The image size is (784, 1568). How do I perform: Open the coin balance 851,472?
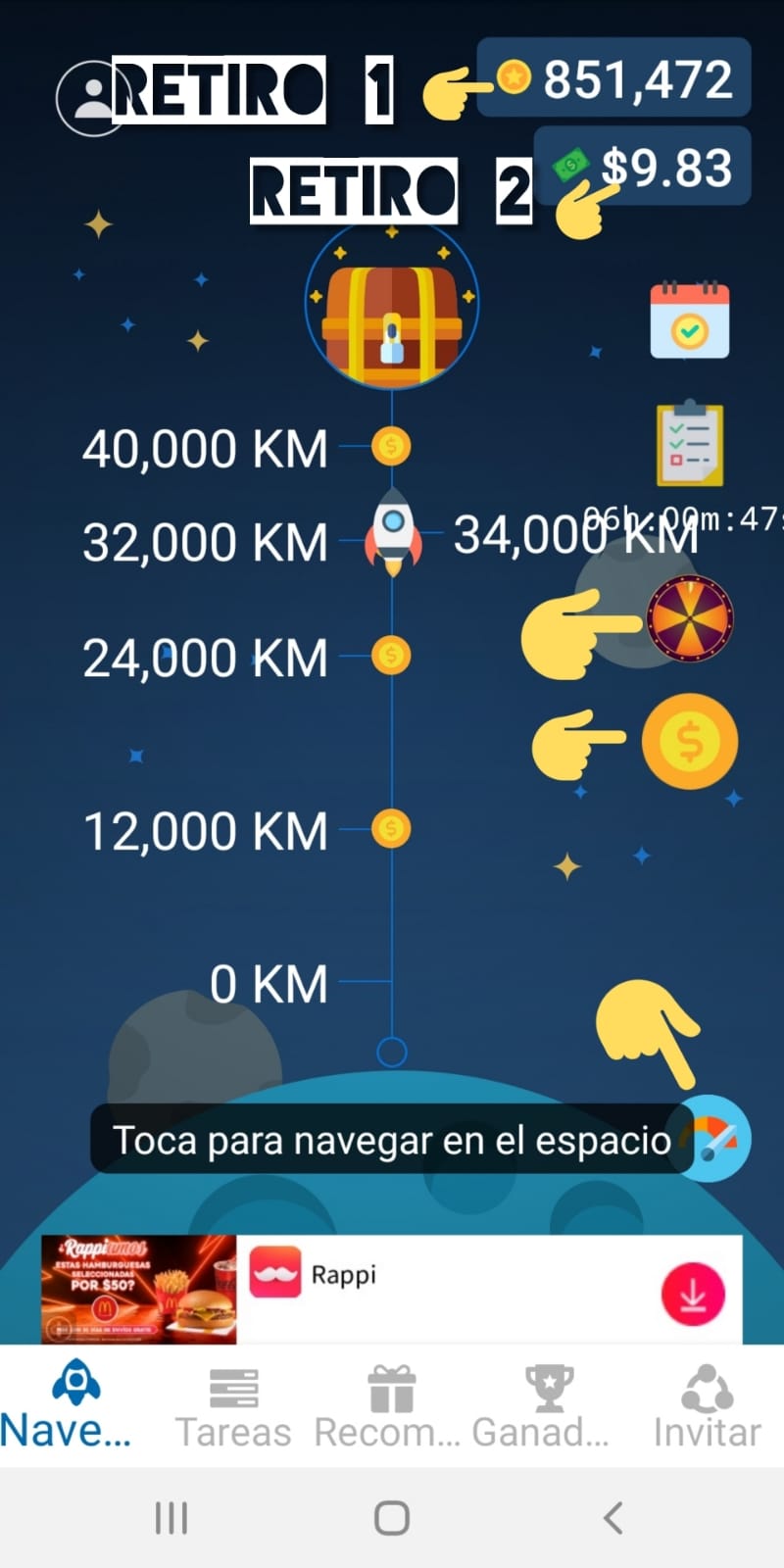pyautogui.click(x=614, y=78)
